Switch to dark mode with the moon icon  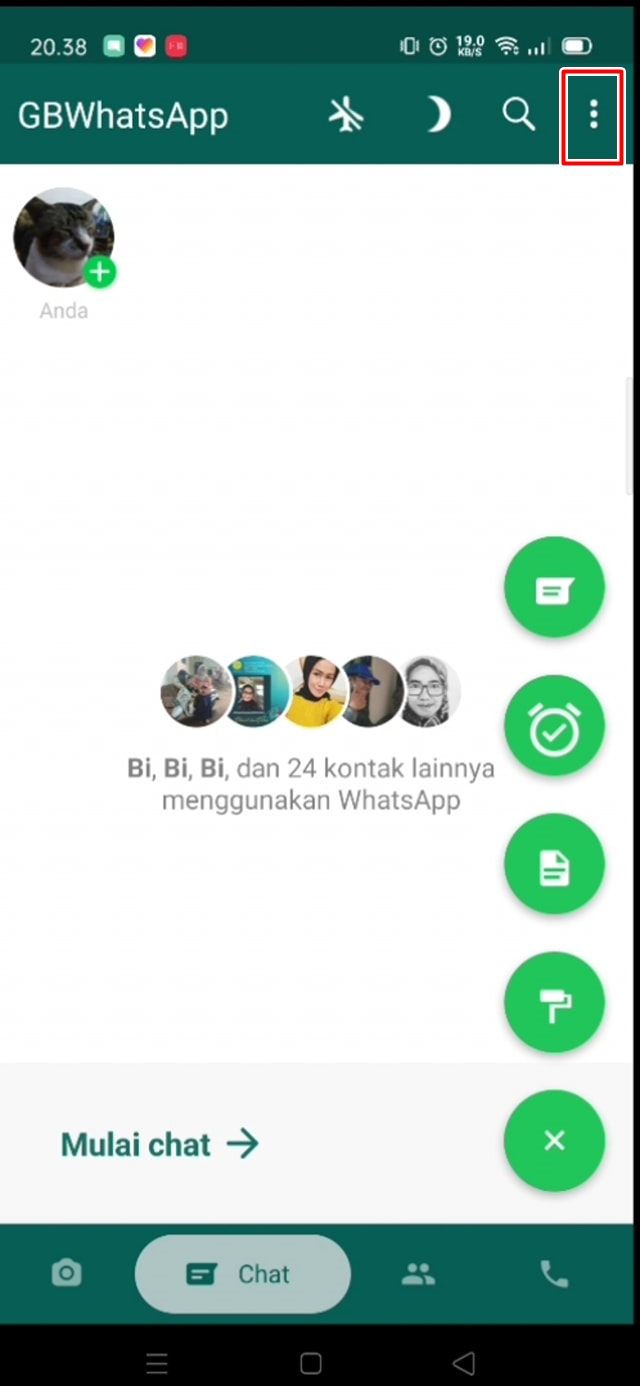coord(437,116)
